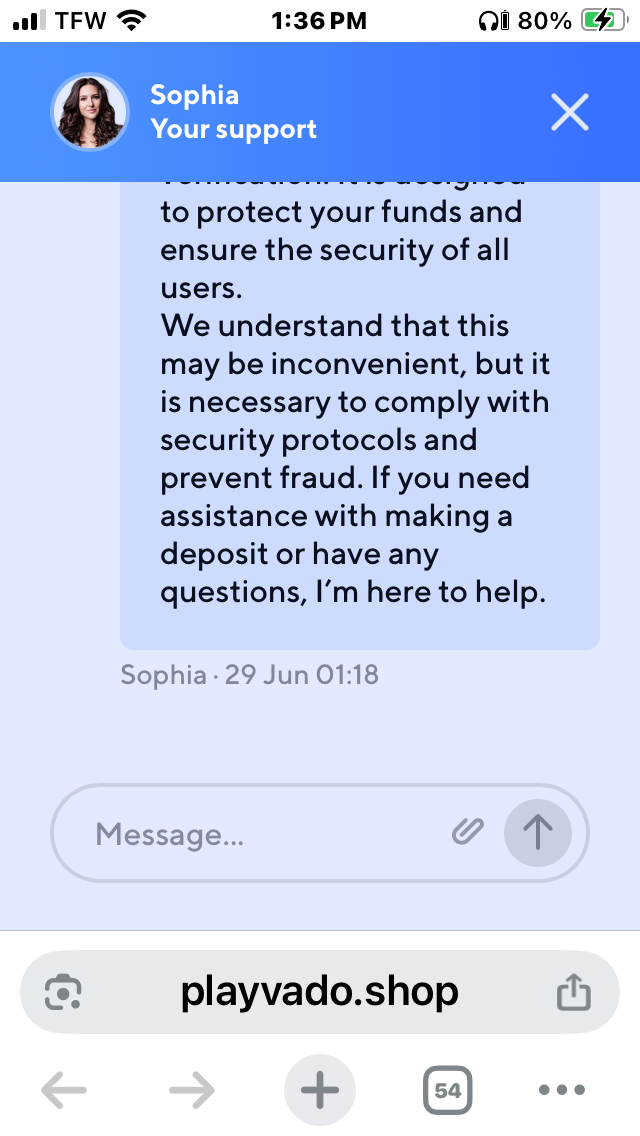Viewport: 640px width, 1136px height.
Task: Attach a file with the paperclip icon
Action: coord(467,832)
